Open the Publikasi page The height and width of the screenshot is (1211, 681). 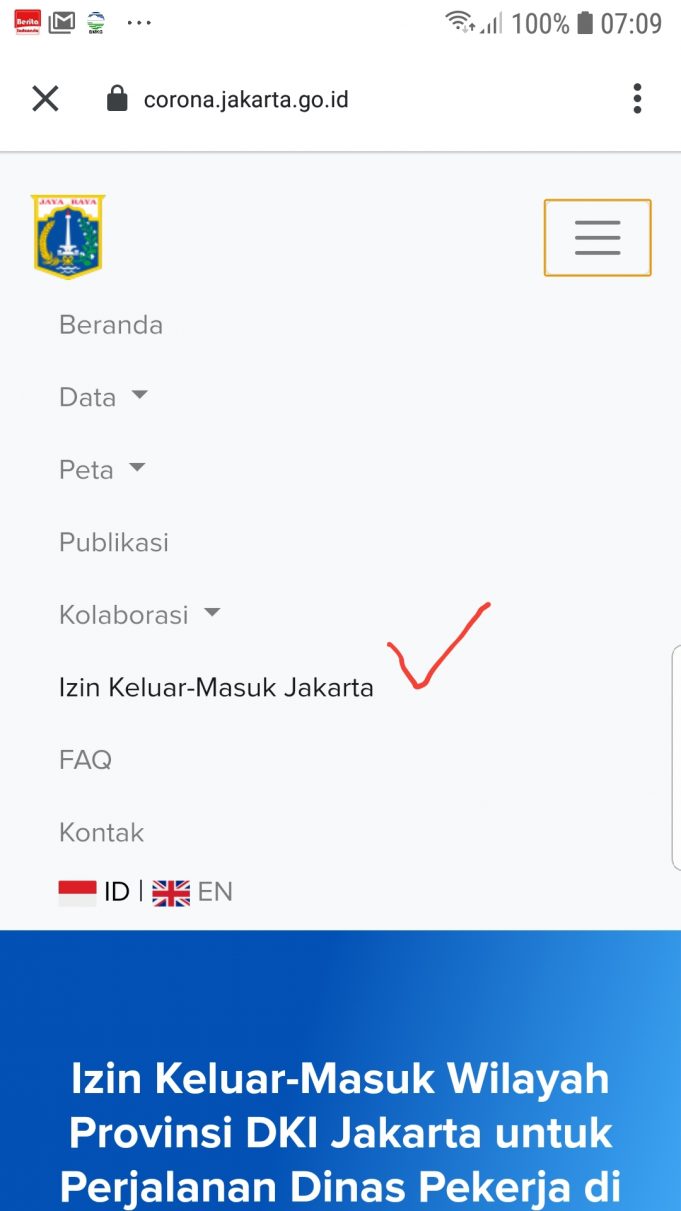(x=114, y=542)
